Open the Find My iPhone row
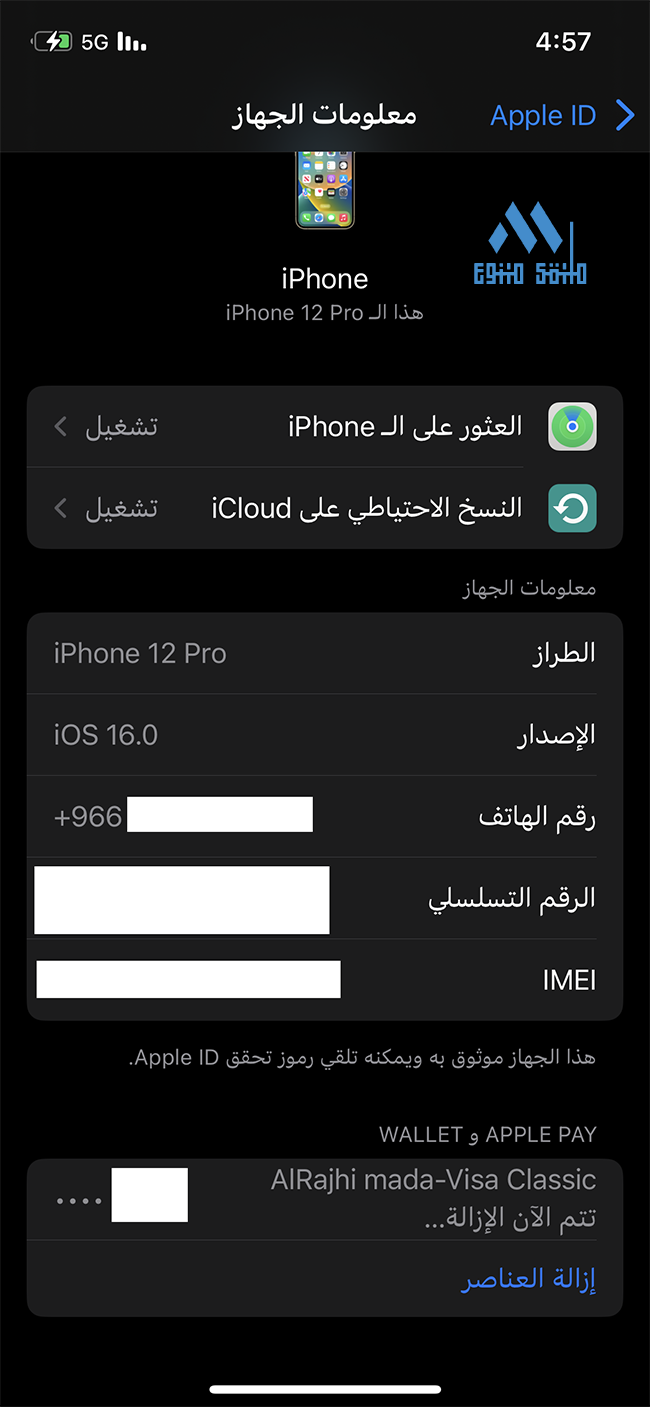 325,427
